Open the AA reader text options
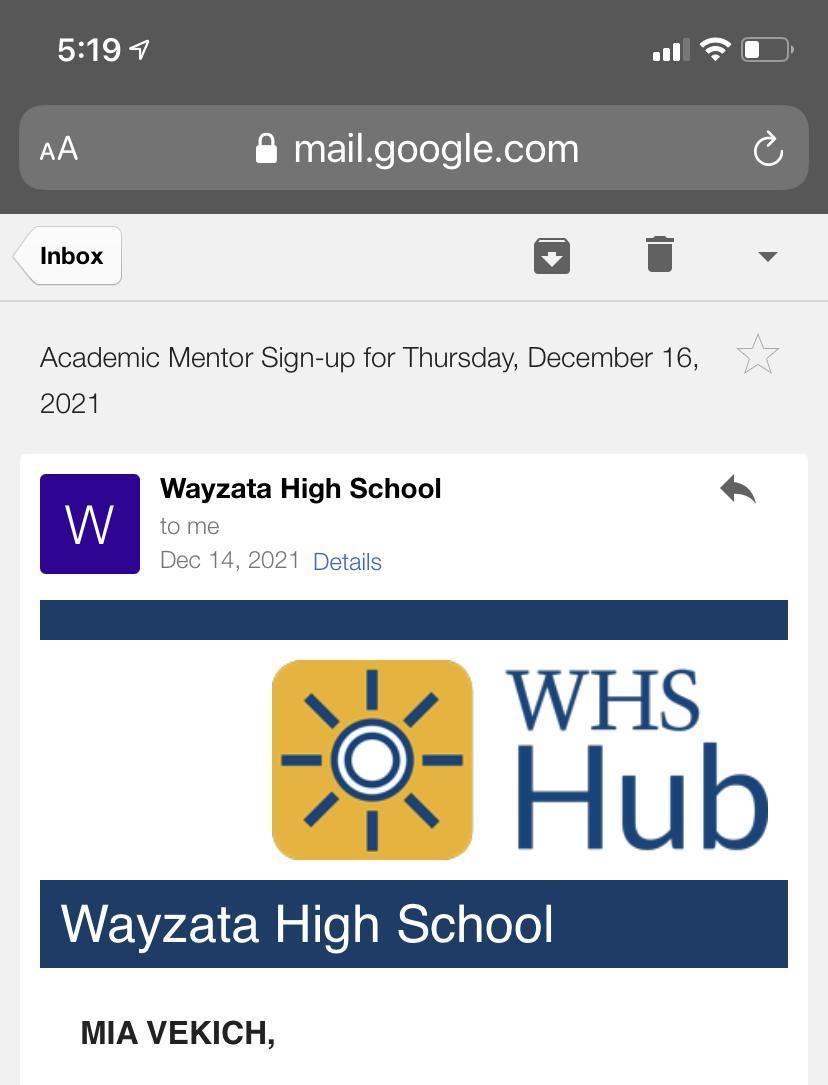The image size is (828, 1085). tap(59, 150)
